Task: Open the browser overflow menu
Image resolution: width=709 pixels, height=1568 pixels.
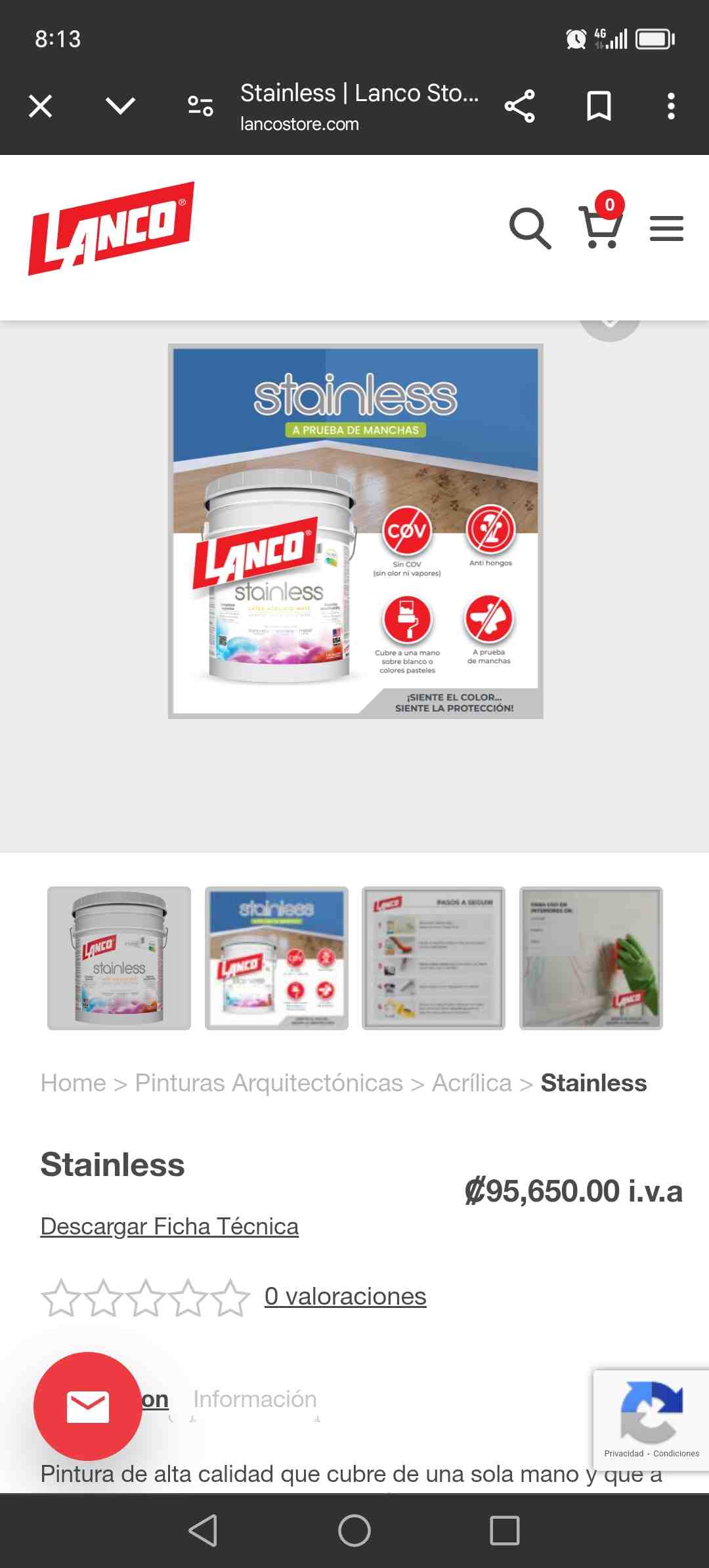Action: 670,106
